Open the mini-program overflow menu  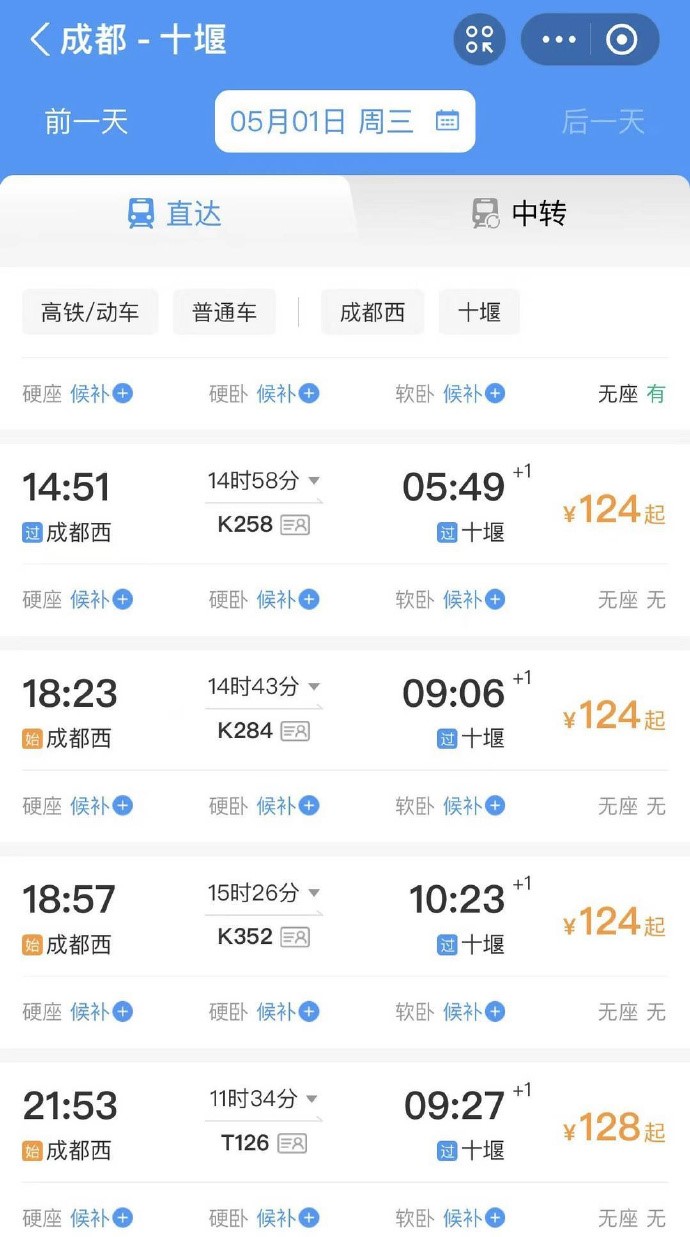559,40
